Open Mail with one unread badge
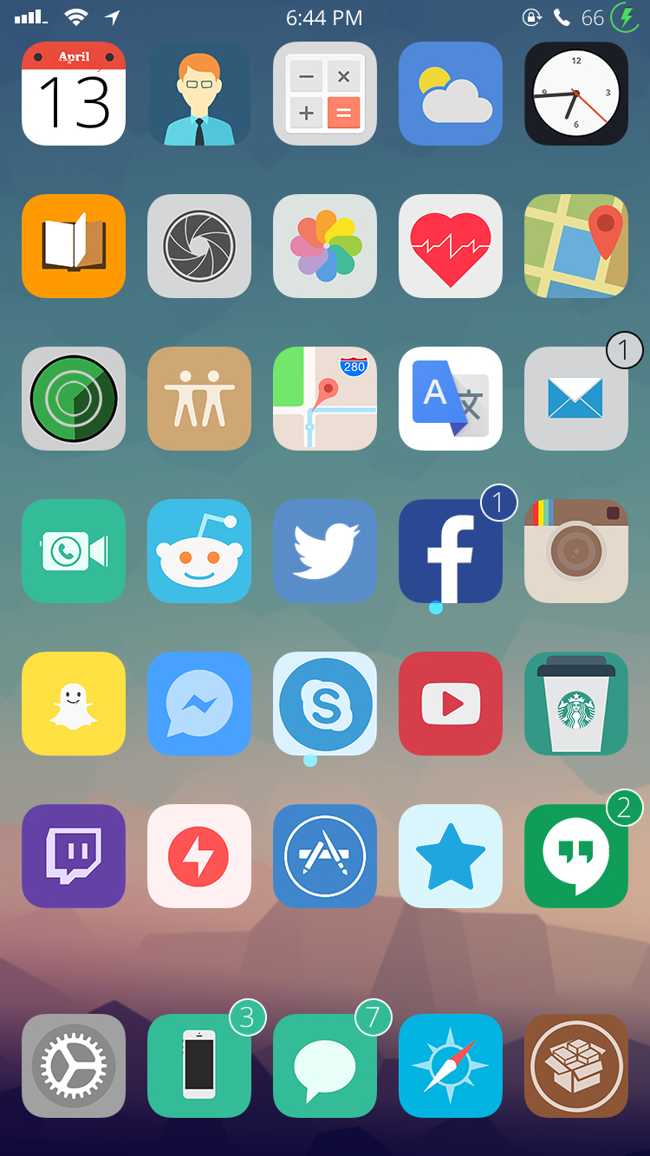Image resolution: width=650 pixels, height=1156 pixels. (576, 398)
